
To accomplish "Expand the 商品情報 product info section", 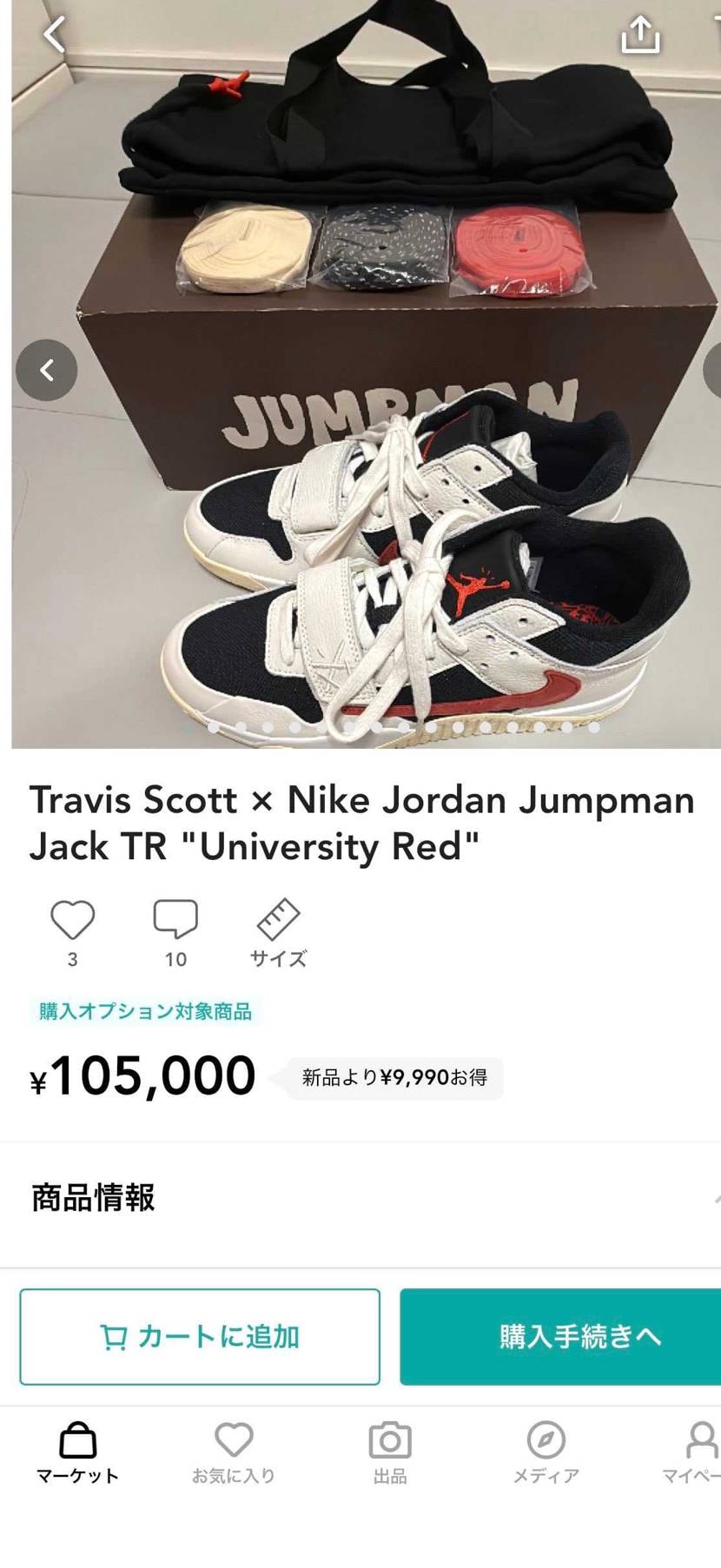I will (x=360, y=1197).
